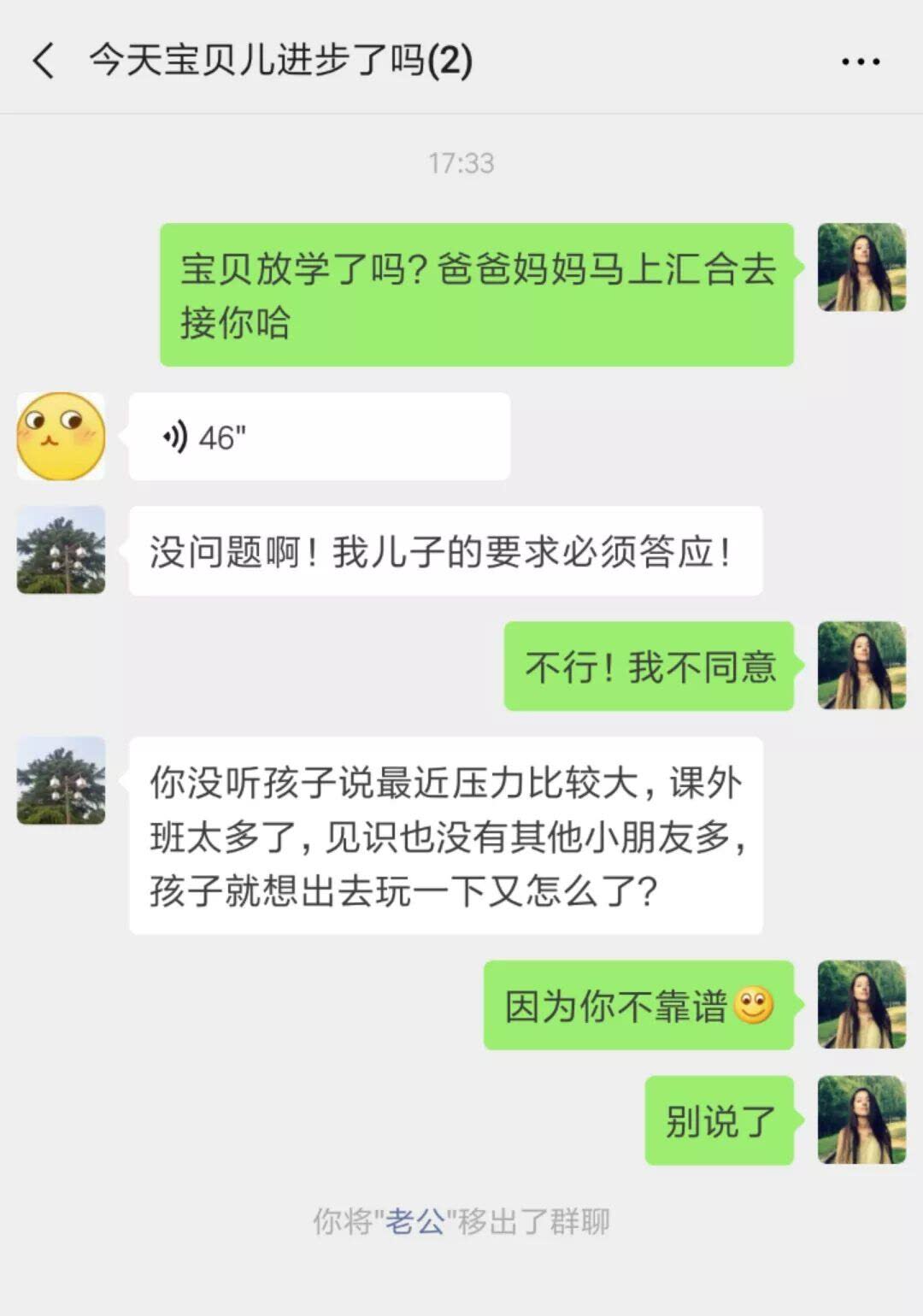This screenshot has height=1316, width=923.
Task: Select the chat title '今天宝贝儿进步了吗(2)'
Action: tap(282, 62)
